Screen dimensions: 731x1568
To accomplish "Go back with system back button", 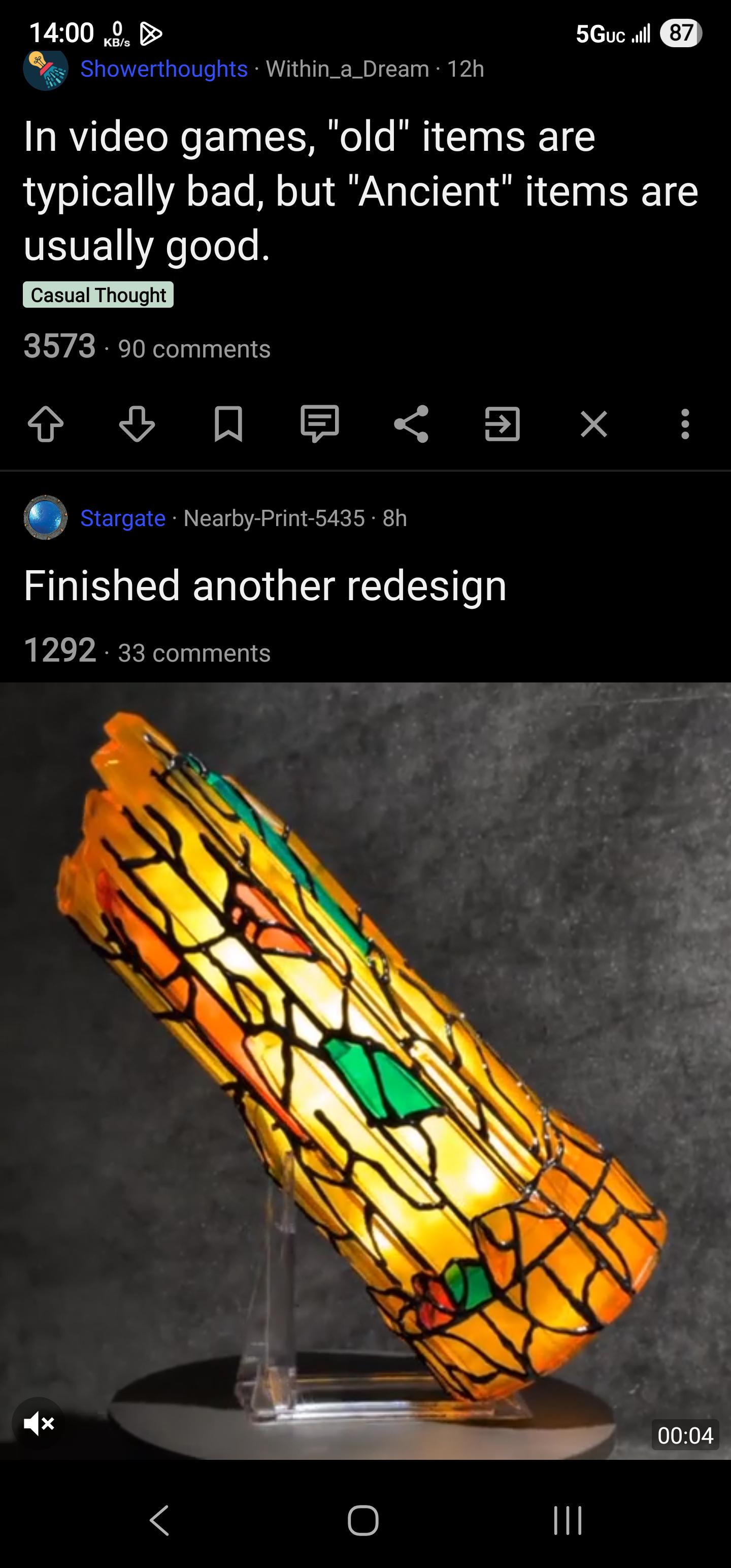I will tap(159, 1520).
